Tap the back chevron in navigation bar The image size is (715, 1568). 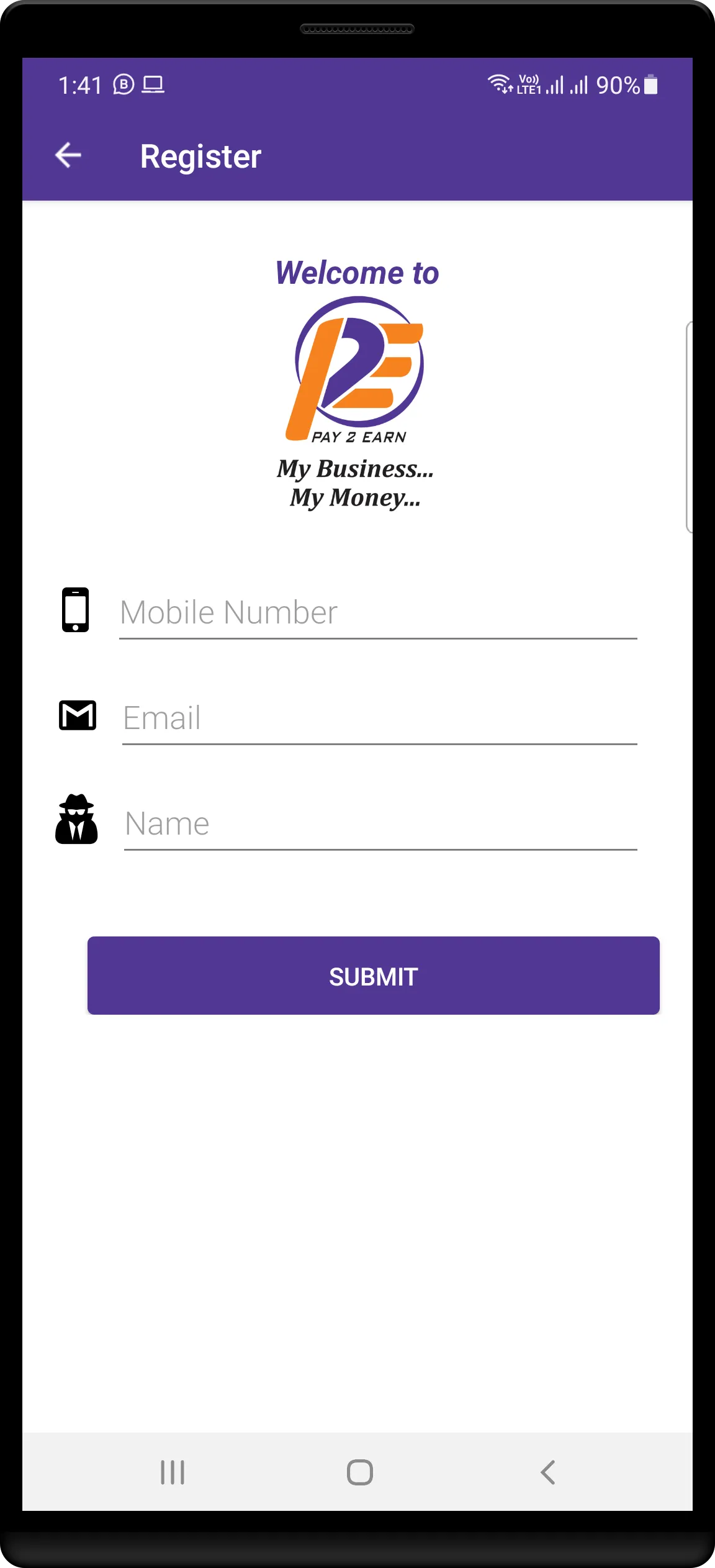point(548,1472)
